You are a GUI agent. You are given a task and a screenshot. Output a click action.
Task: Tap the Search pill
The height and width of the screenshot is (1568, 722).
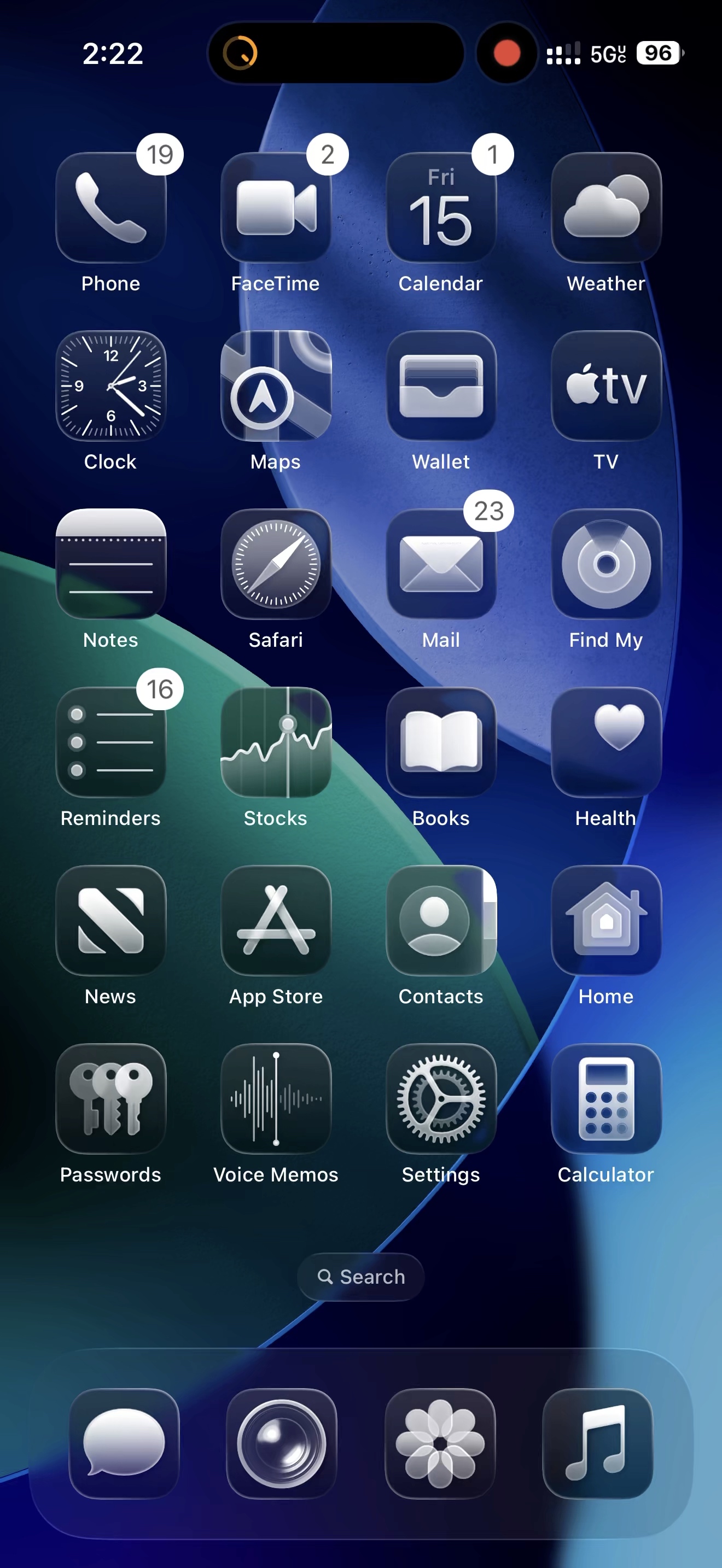point(360,1277)
